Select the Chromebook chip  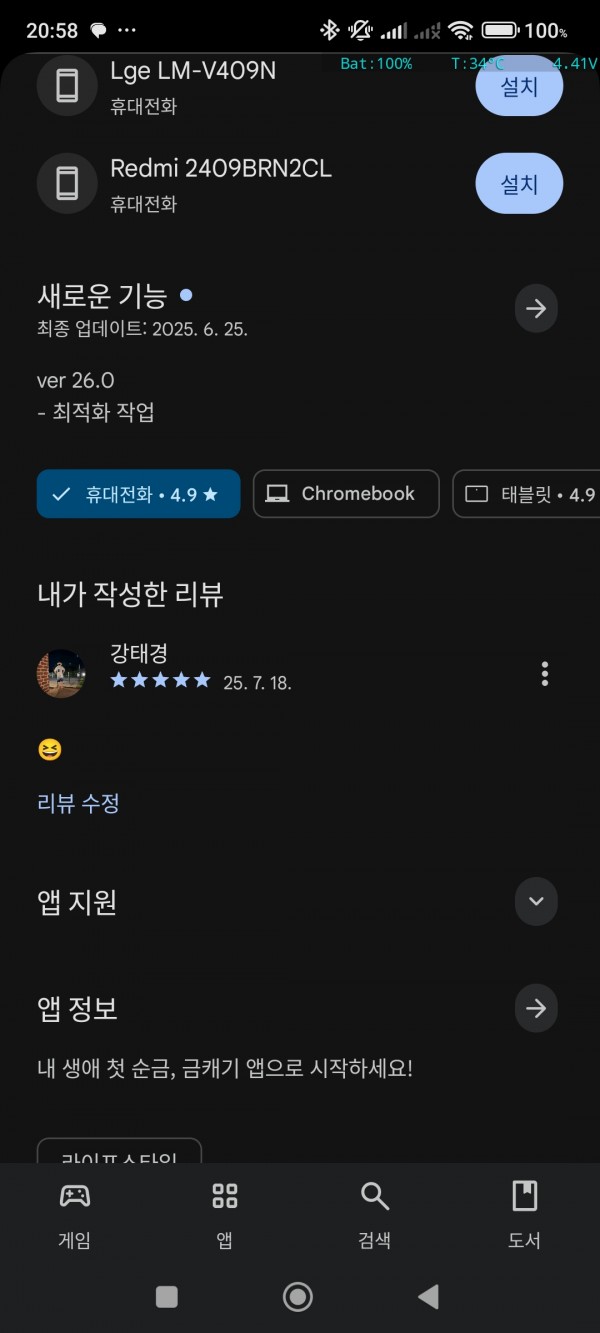pos(346,494)
